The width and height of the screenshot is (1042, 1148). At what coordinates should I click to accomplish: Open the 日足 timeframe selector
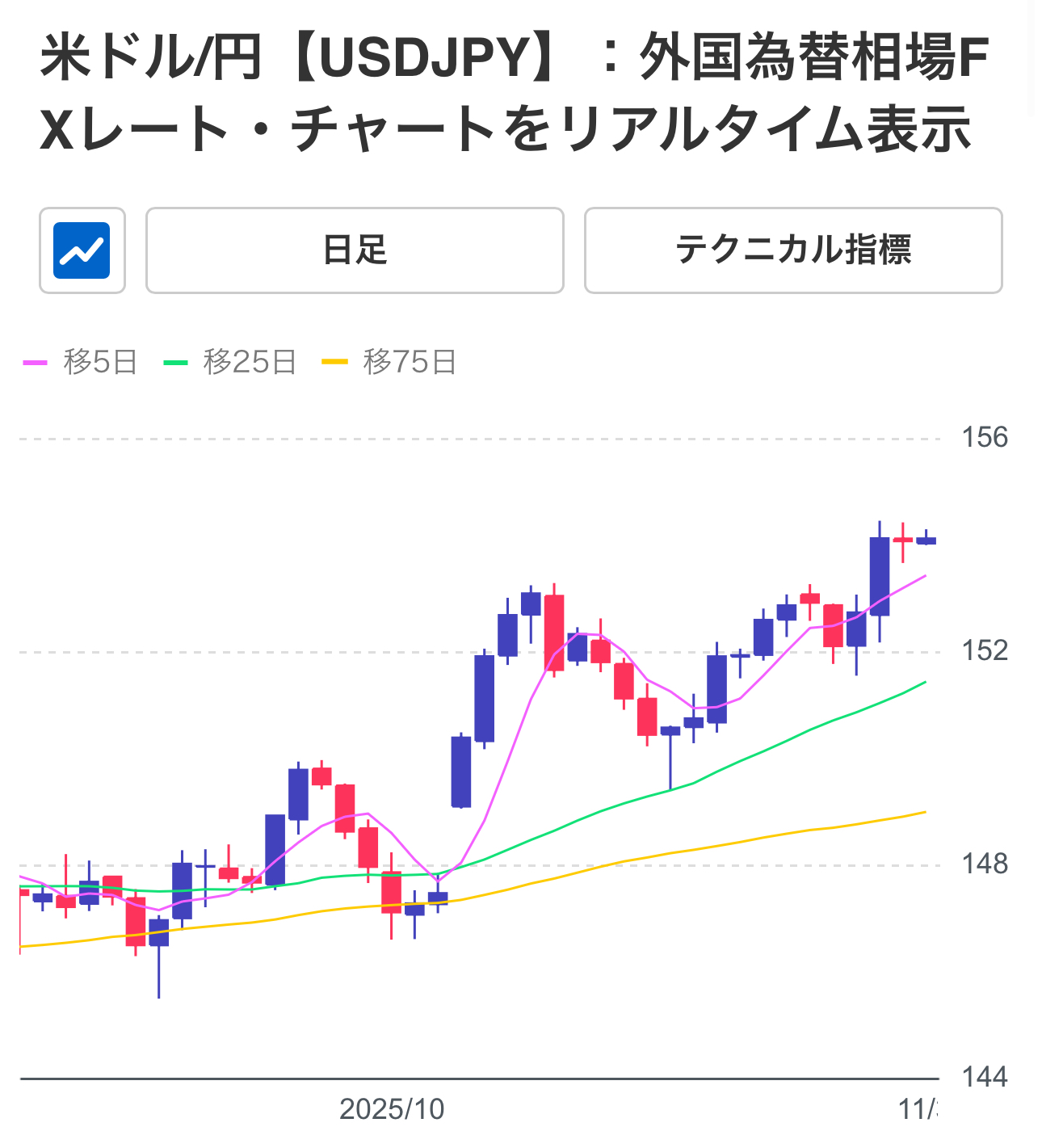(355, 250)
